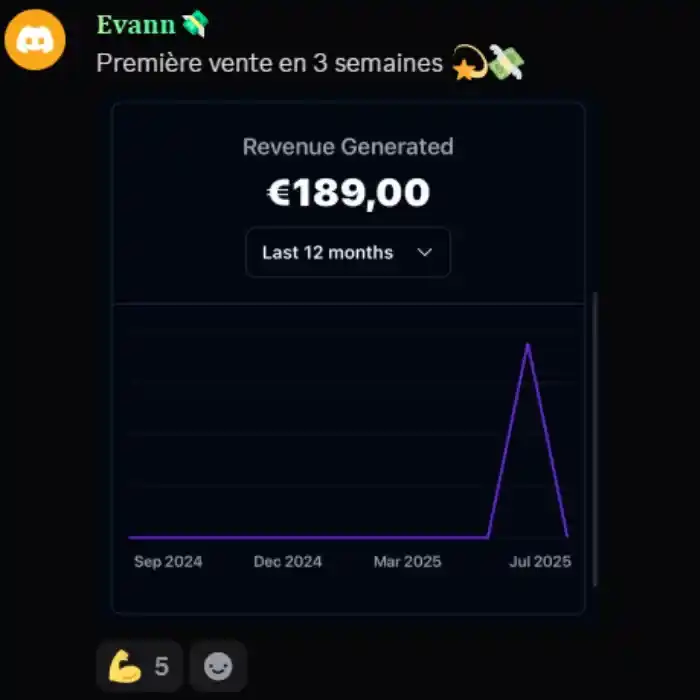Open Evann's profile avatar
This screenshot has width=700, height=700.
(35, 40)
